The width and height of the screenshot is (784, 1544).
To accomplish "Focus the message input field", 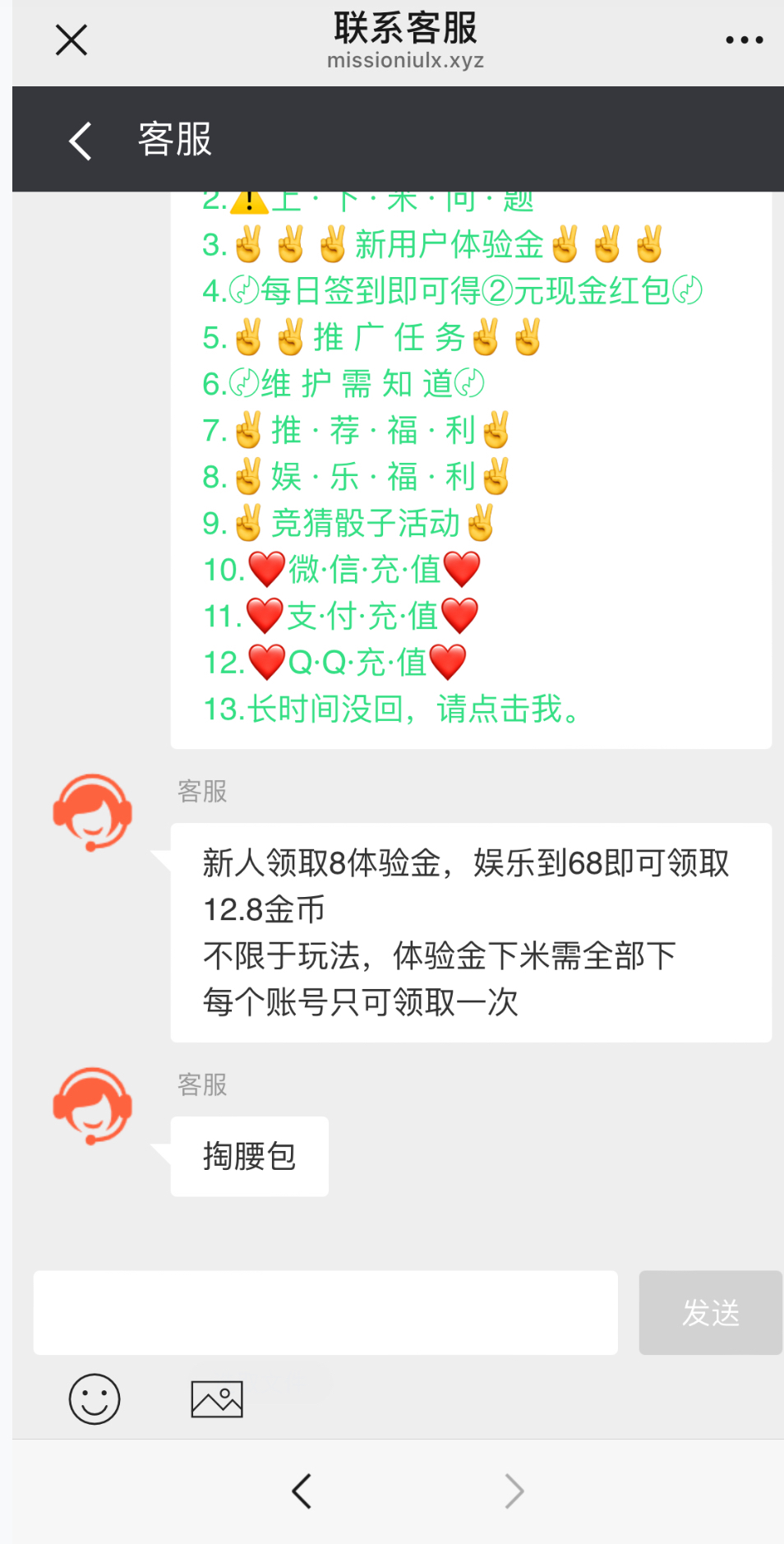I will coord(325,1312).
